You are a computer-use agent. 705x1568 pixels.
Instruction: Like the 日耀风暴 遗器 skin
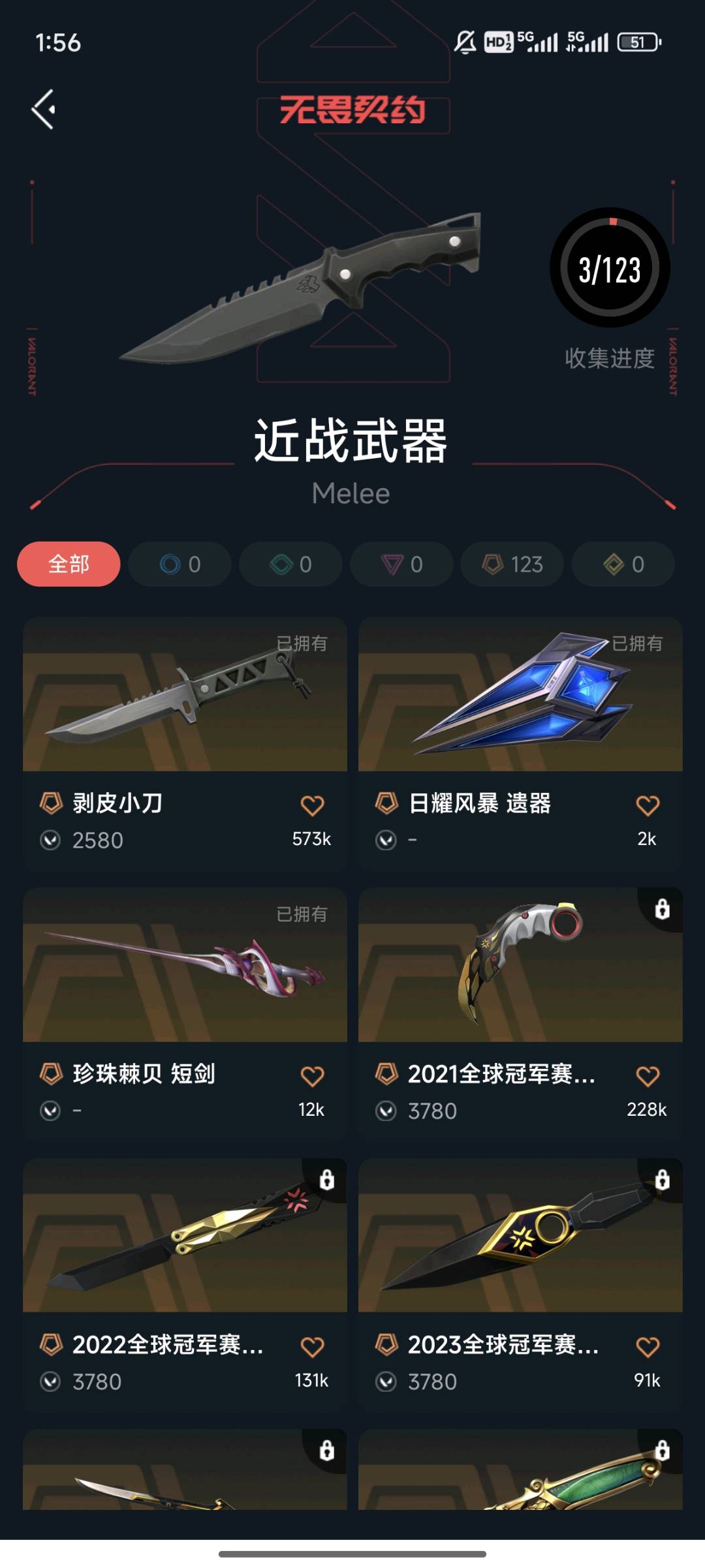(x=648, y=805)
